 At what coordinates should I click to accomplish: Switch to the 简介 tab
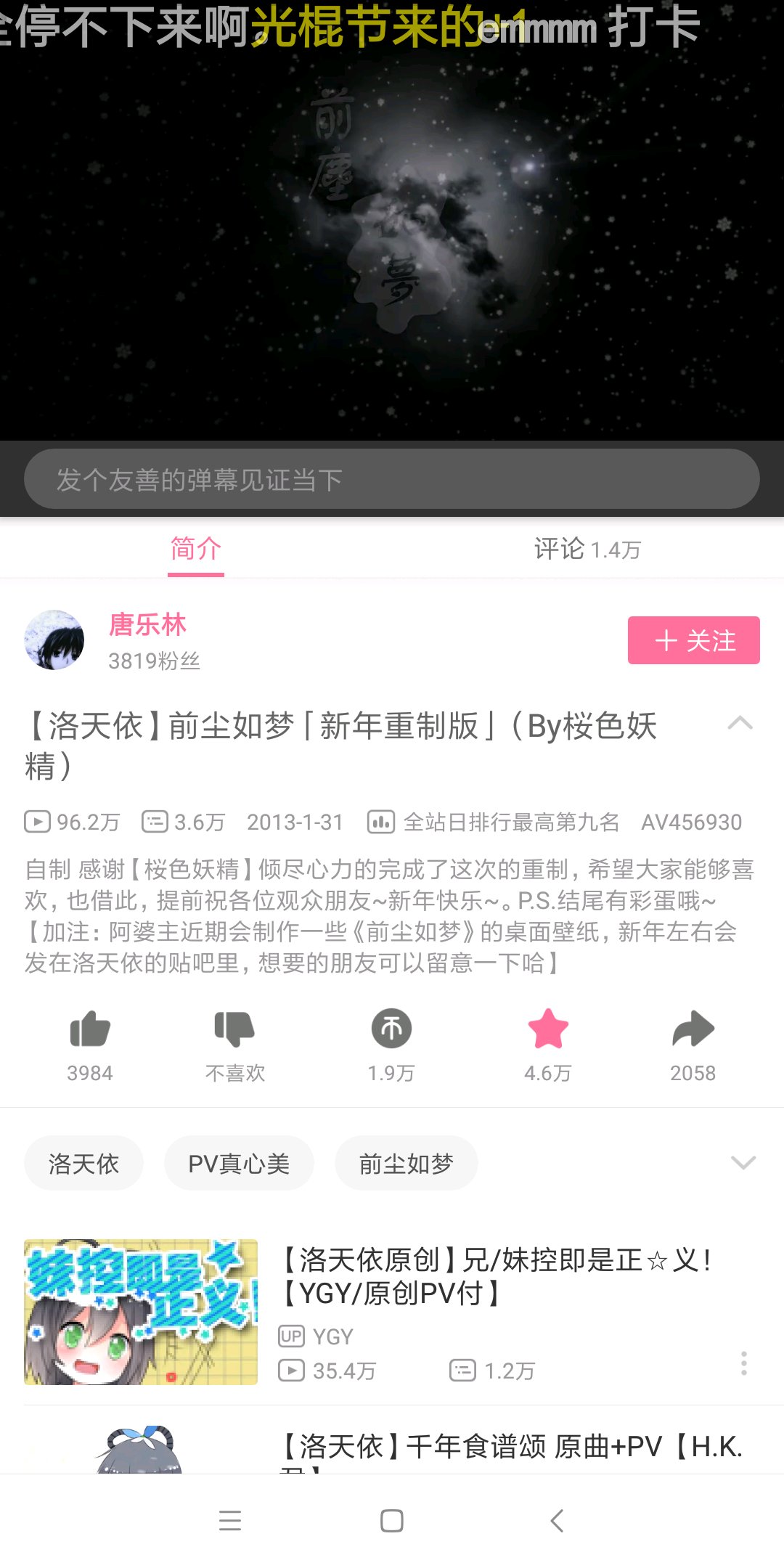tap(196, 549)
